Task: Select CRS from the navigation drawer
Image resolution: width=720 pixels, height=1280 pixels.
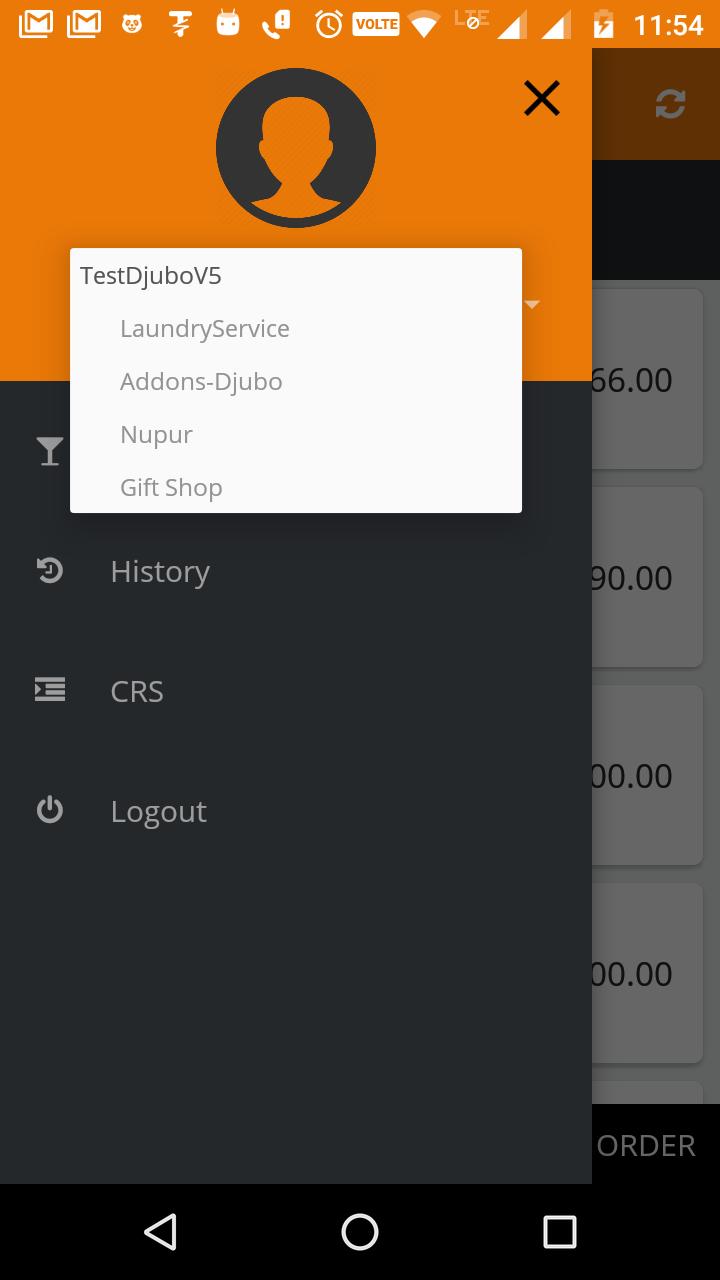Action: click(137, 690)
